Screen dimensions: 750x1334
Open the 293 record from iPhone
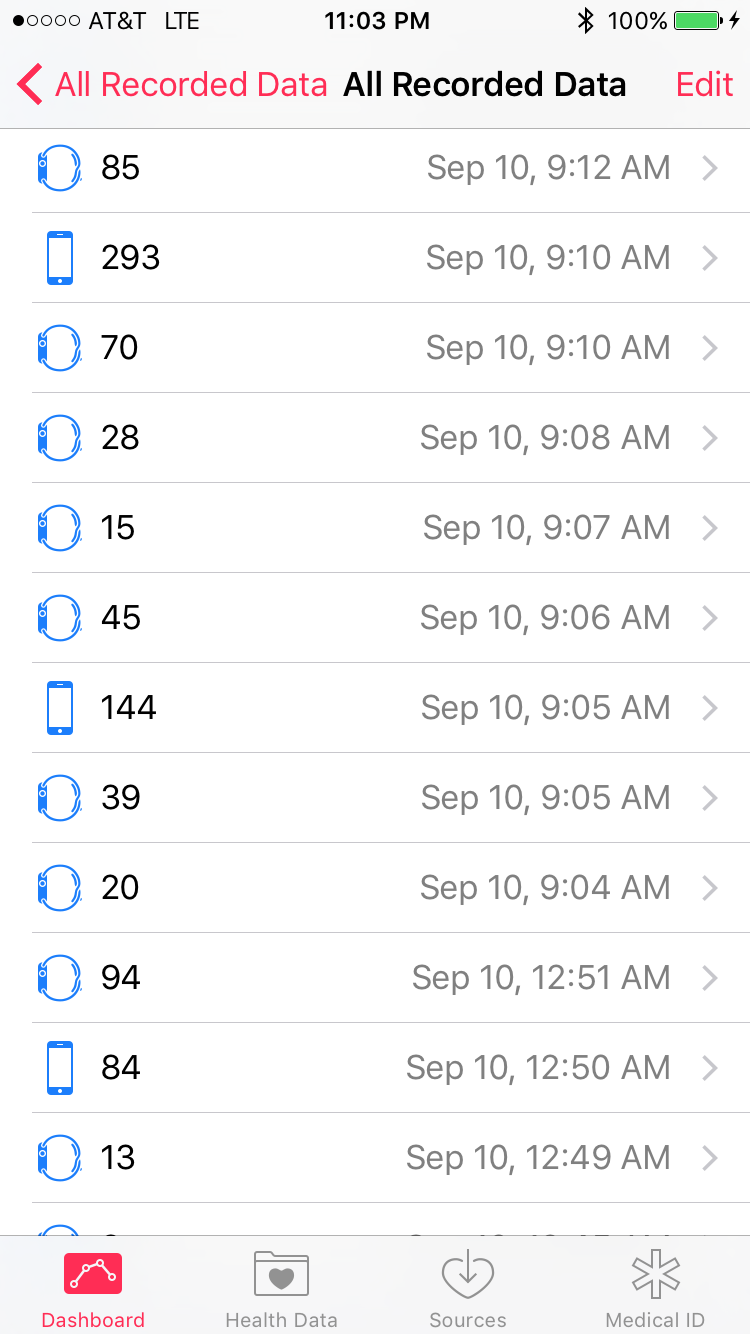point(375,258)
